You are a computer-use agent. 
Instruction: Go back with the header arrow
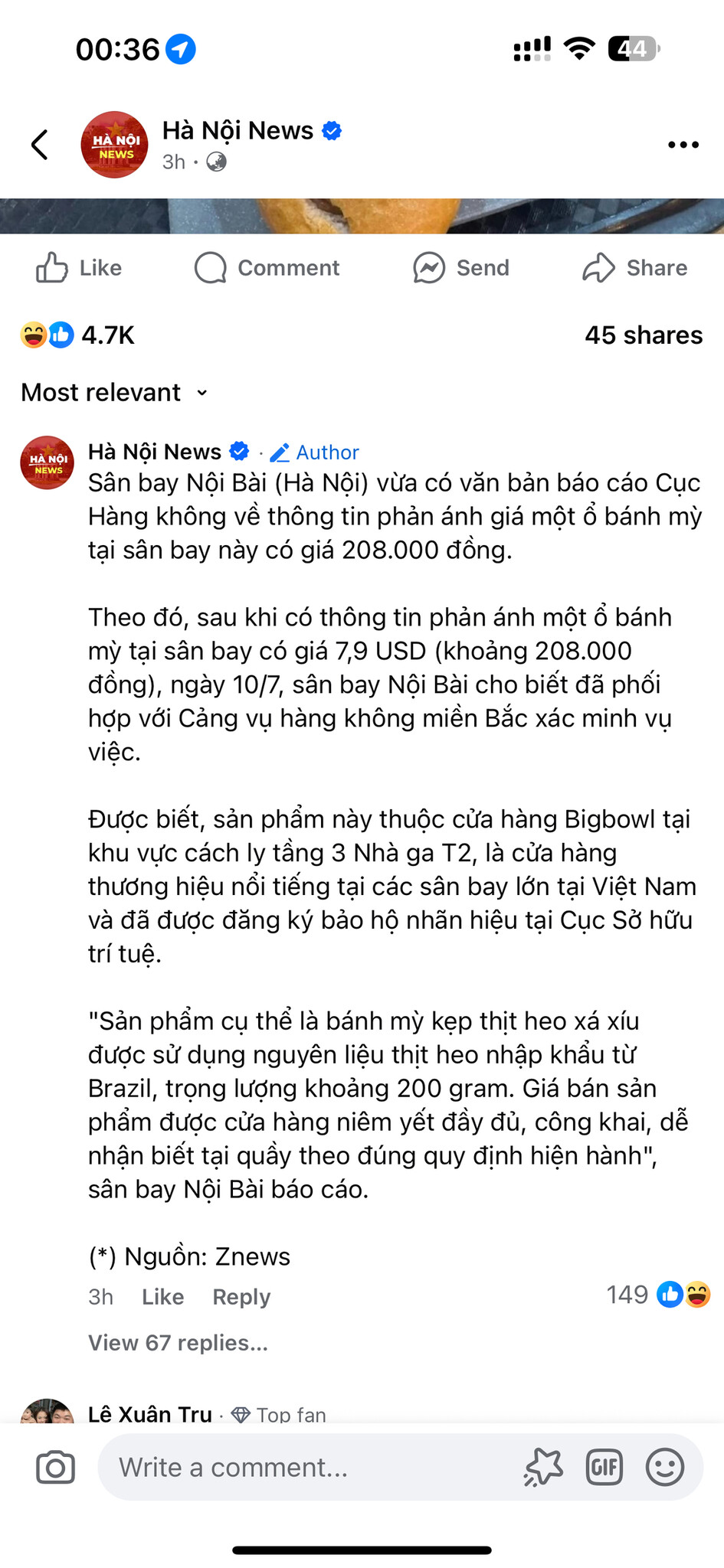pos(40,145)
